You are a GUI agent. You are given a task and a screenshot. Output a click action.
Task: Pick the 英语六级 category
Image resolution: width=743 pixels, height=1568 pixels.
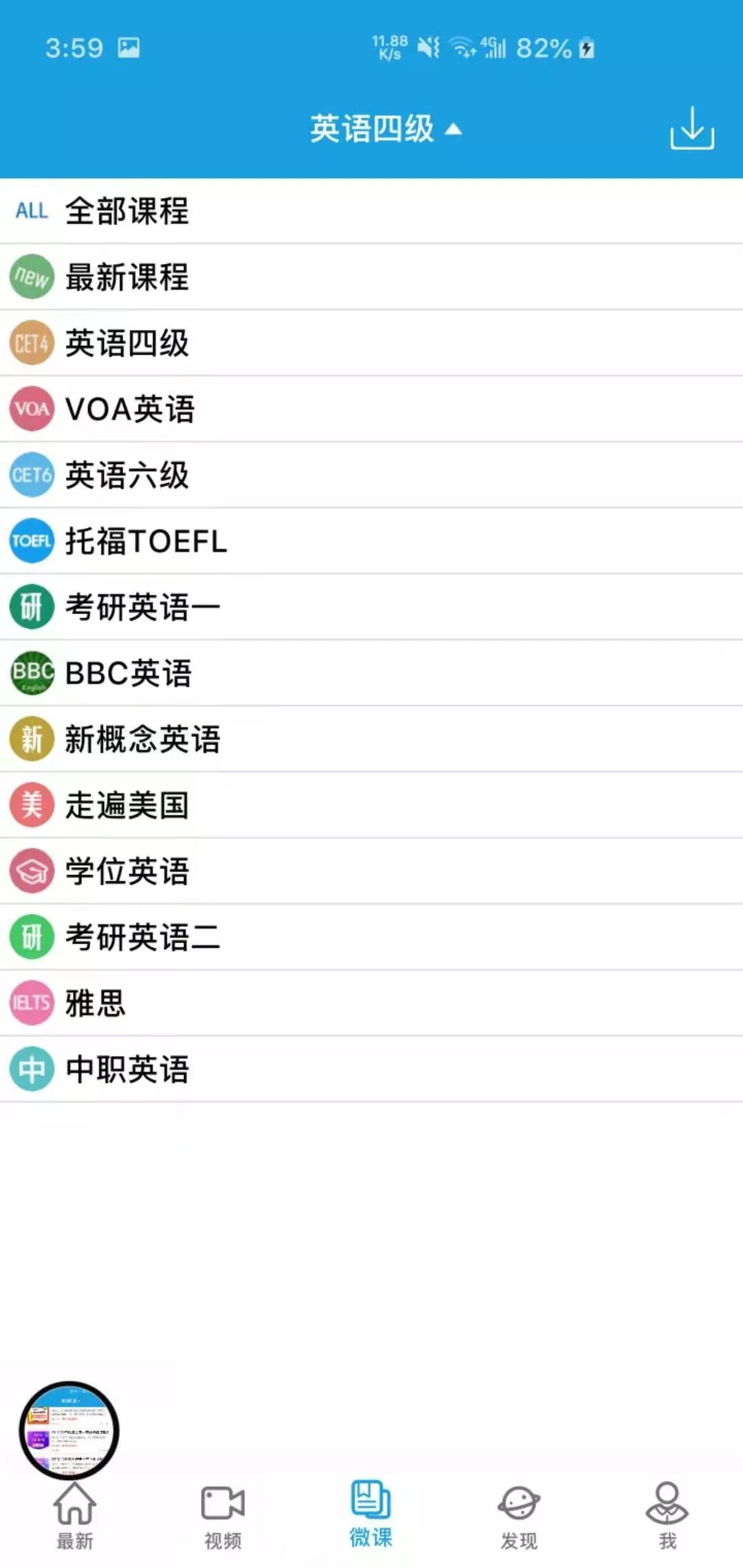pos(371,475)
